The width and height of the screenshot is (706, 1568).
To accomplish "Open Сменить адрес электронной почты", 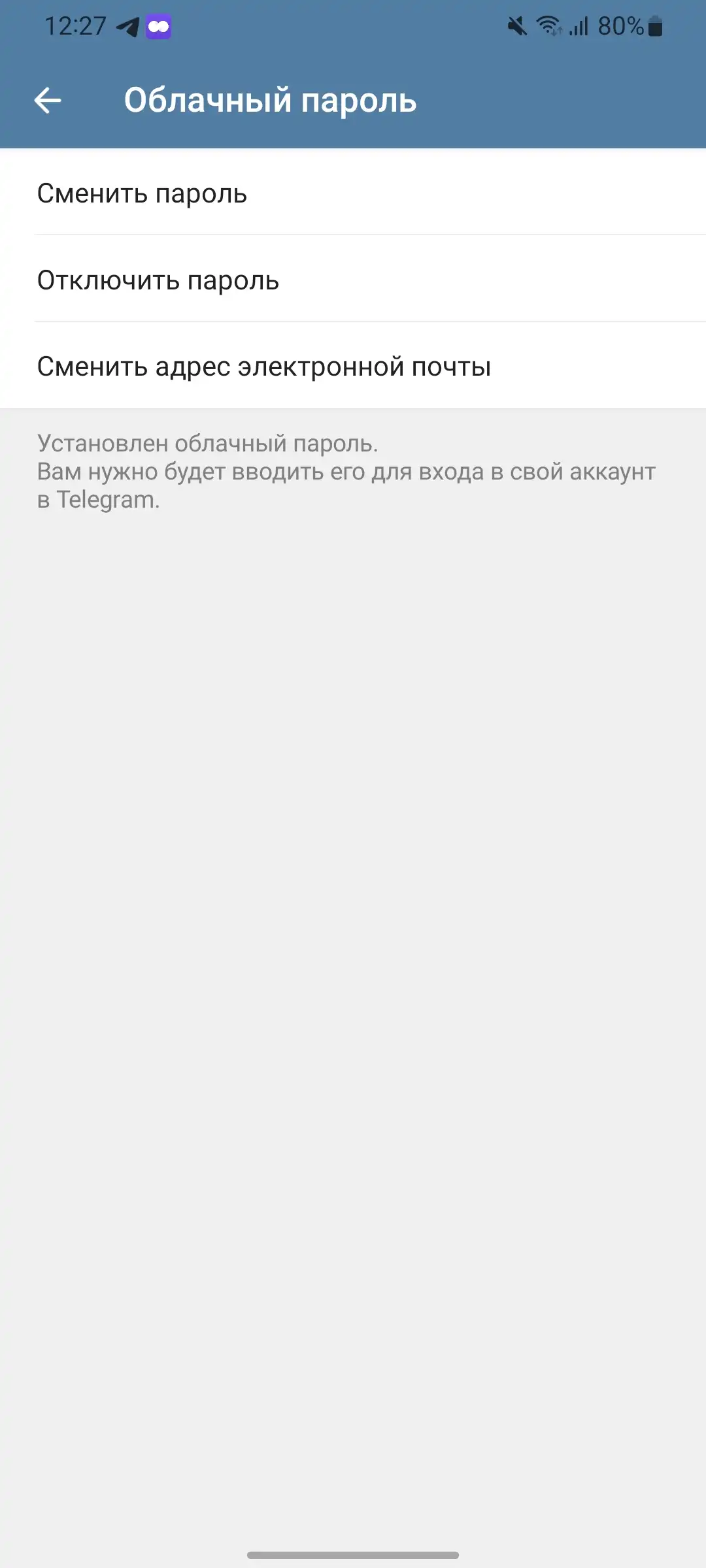I will 264,367.
